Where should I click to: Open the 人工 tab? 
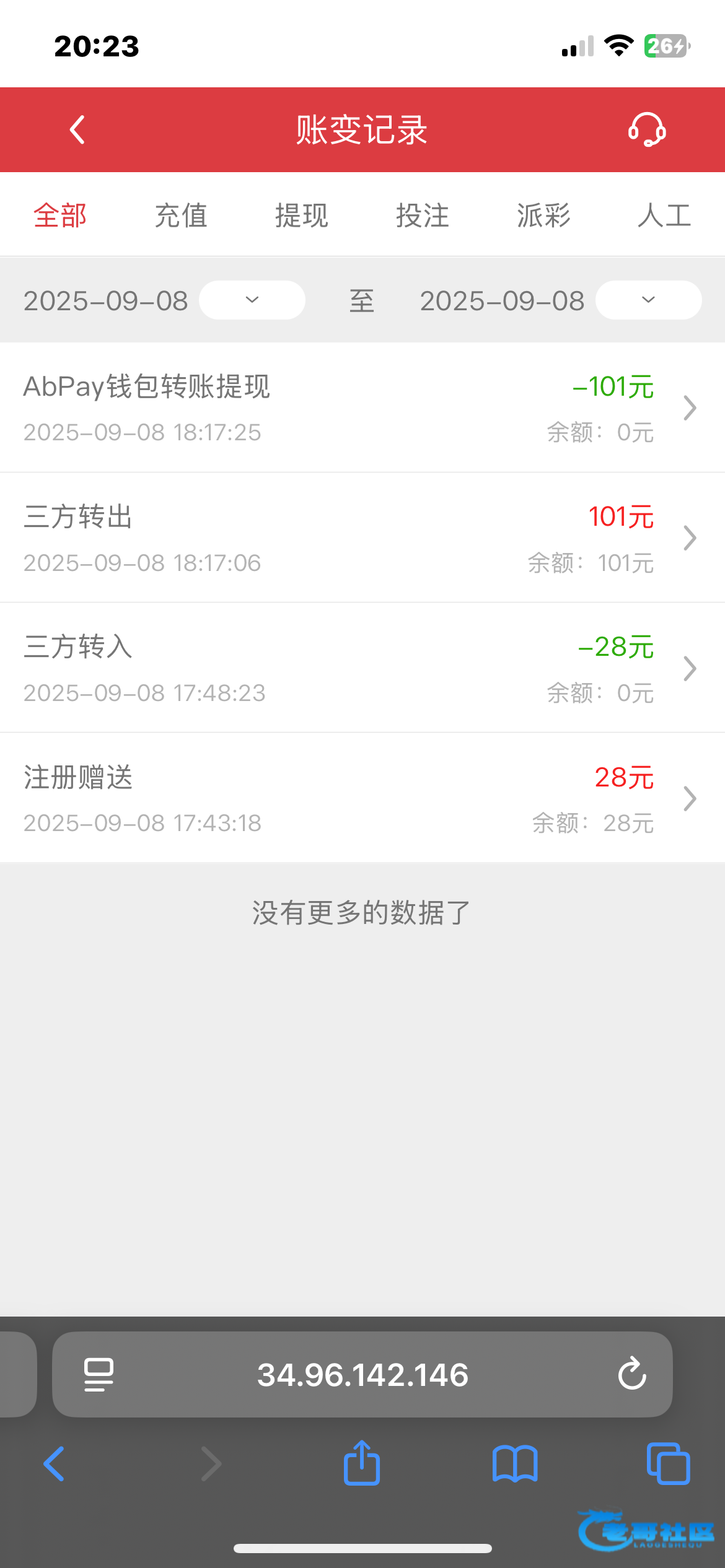pyautogui.click(x=664, y=216)
